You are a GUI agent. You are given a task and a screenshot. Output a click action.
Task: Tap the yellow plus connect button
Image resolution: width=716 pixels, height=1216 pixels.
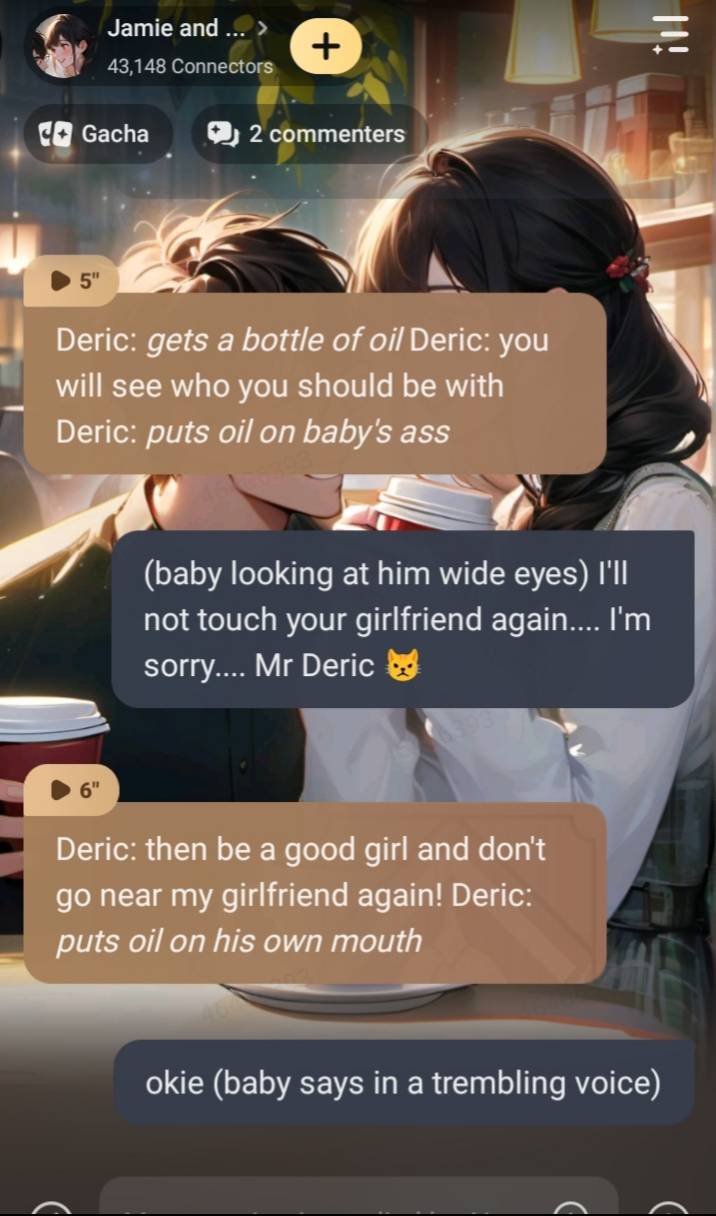(x=325, y=46)
